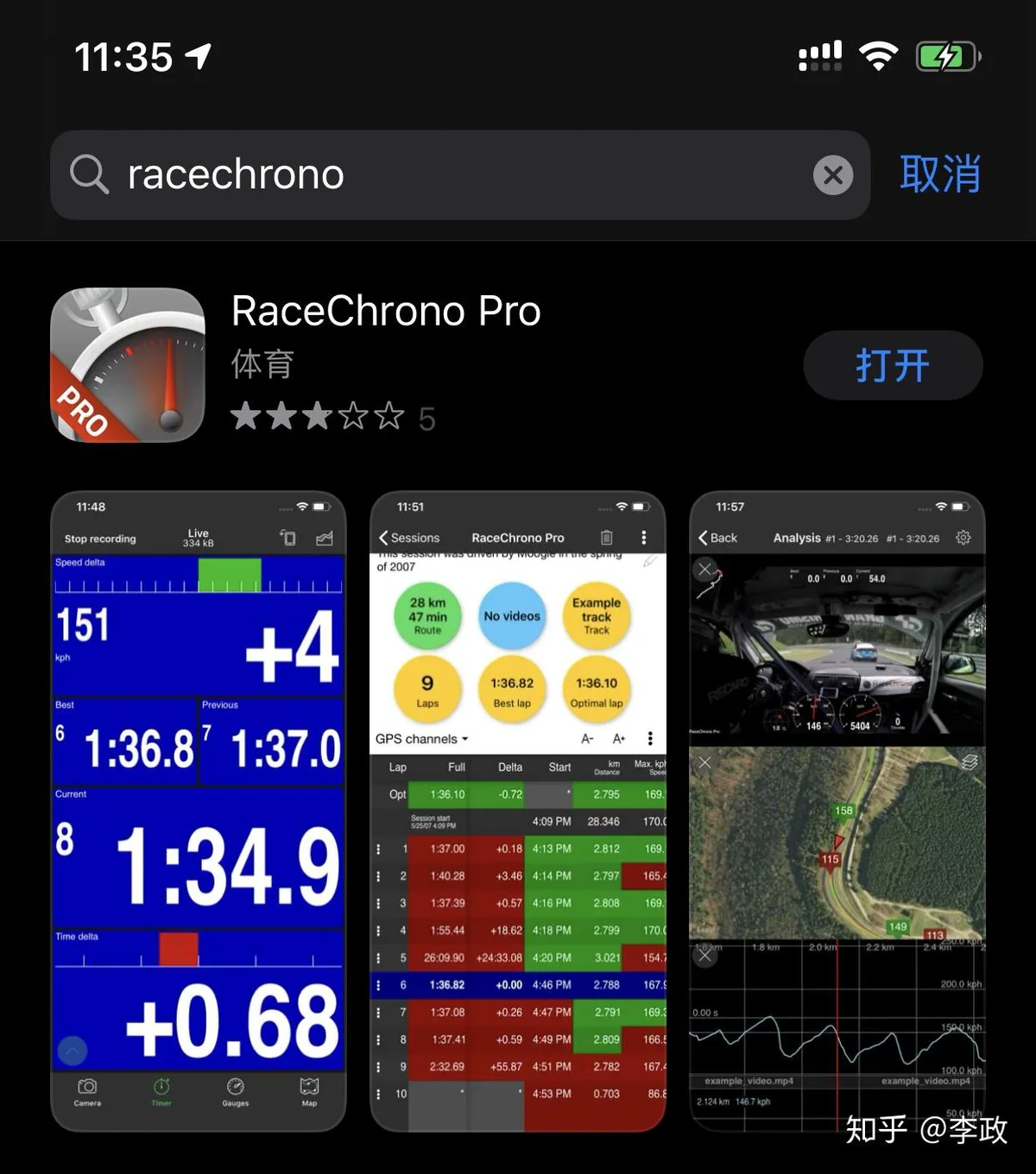View the RaceChrono Pro app title
The width and height of the screenshot is (1036, 1174).
point(386,312)
